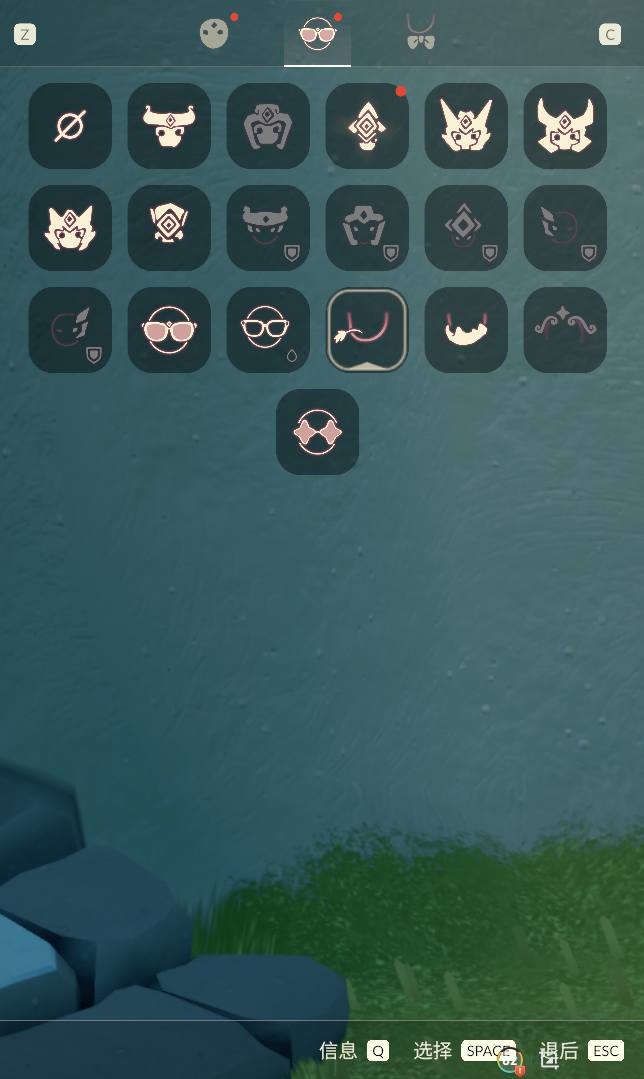
Task: Select the bull horn mask item
Action: pos(169,126)
